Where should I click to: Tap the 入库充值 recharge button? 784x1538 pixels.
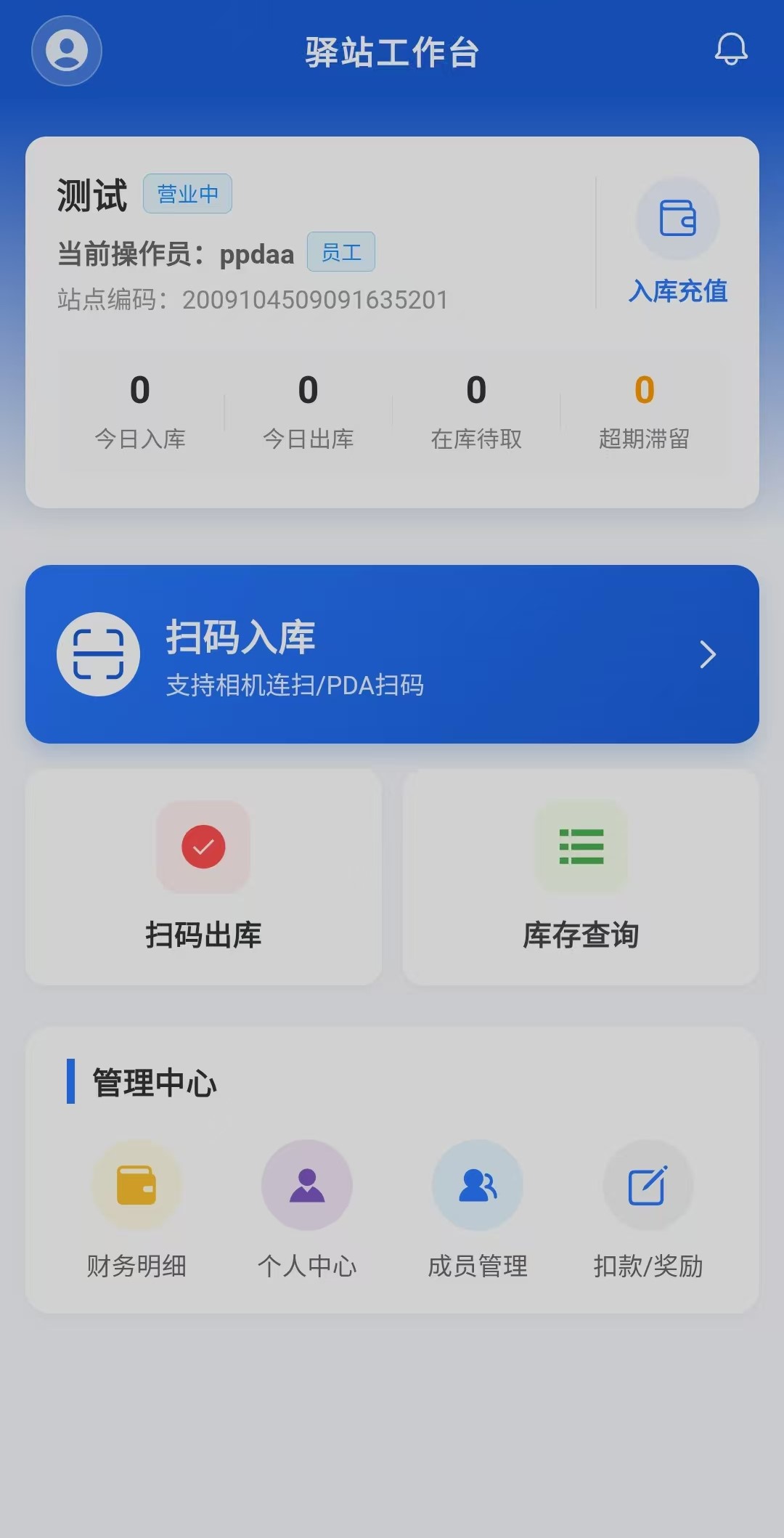click(x=678, y=293)
